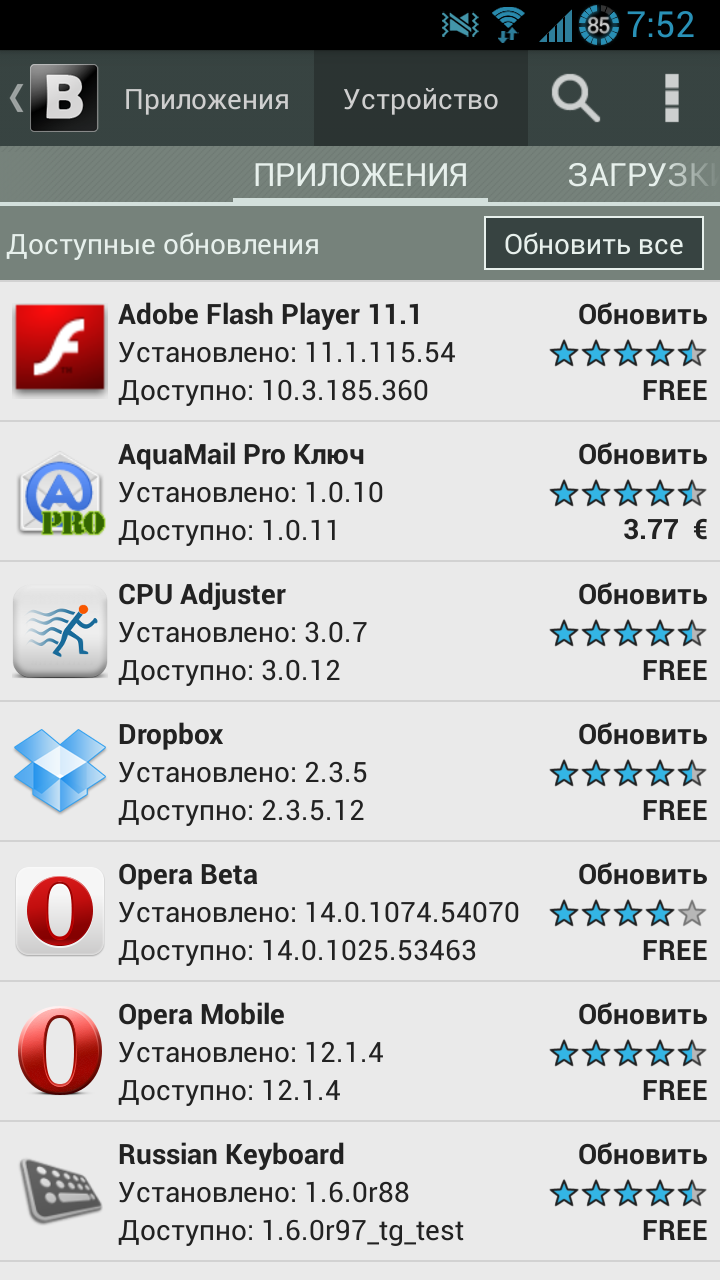
Task: Update Opera Beta
Action: point(642,875)
